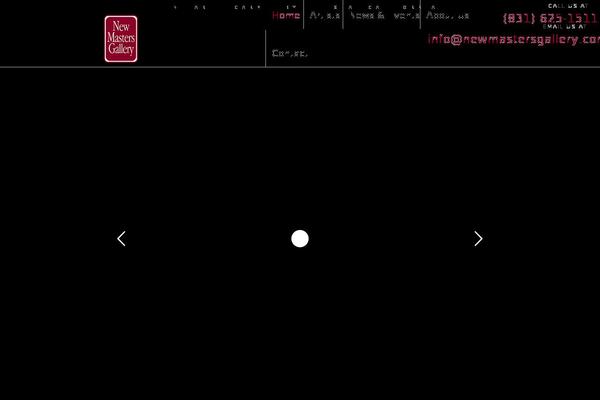Select the slideshow page indicator dot
This screenshot has width=600, height=400.
300,238
